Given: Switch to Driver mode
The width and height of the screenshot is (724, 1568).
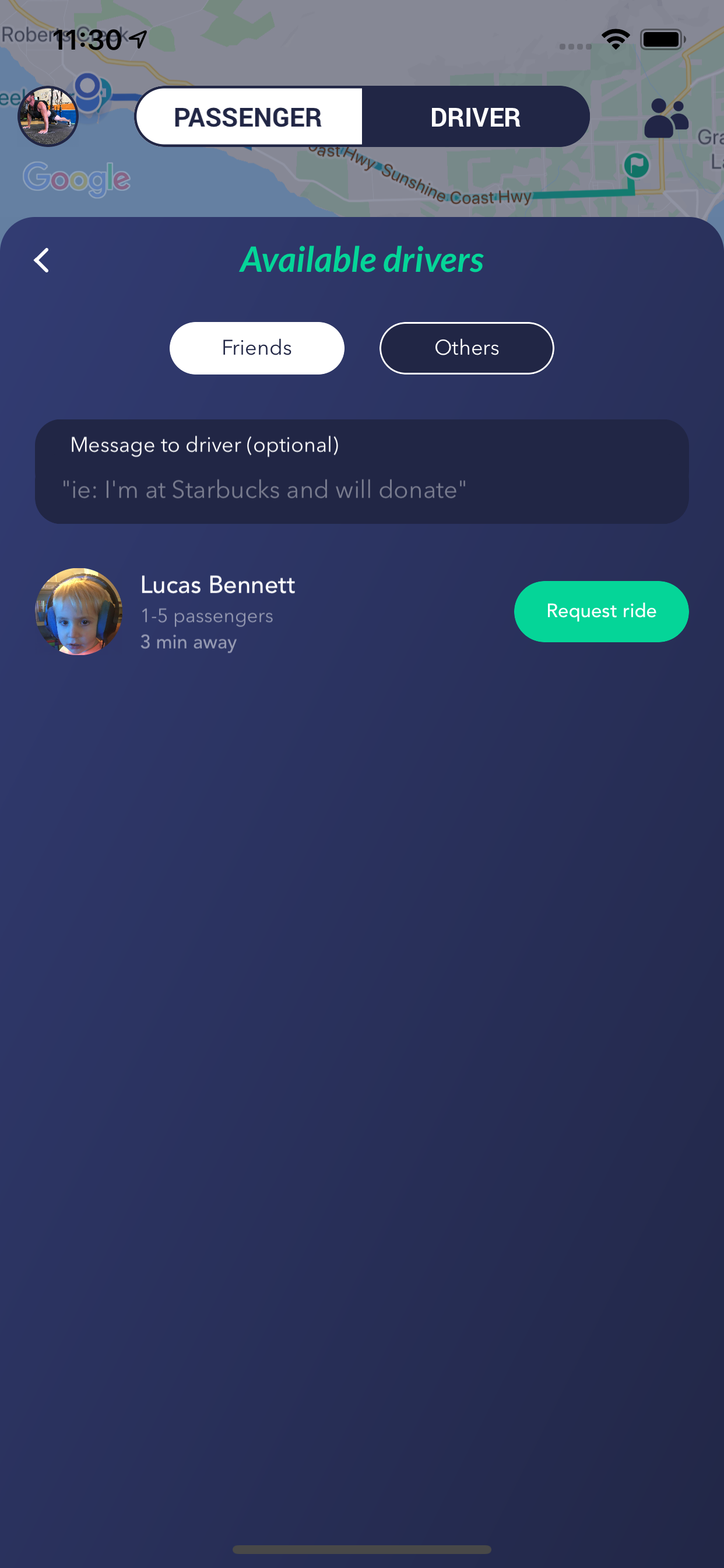Looking at the screenshot, I should 475,117.
